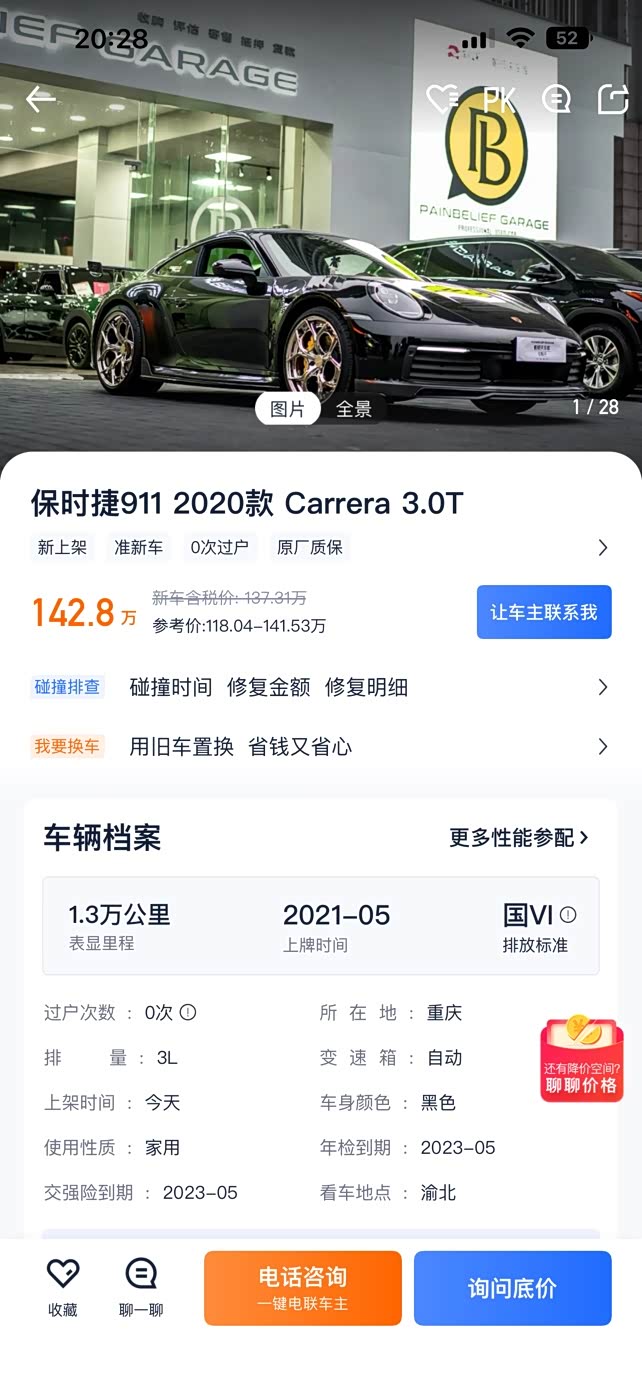The image size is (642, 1389).
Task: Go back using the top arrow
Action: coord(40,99)
